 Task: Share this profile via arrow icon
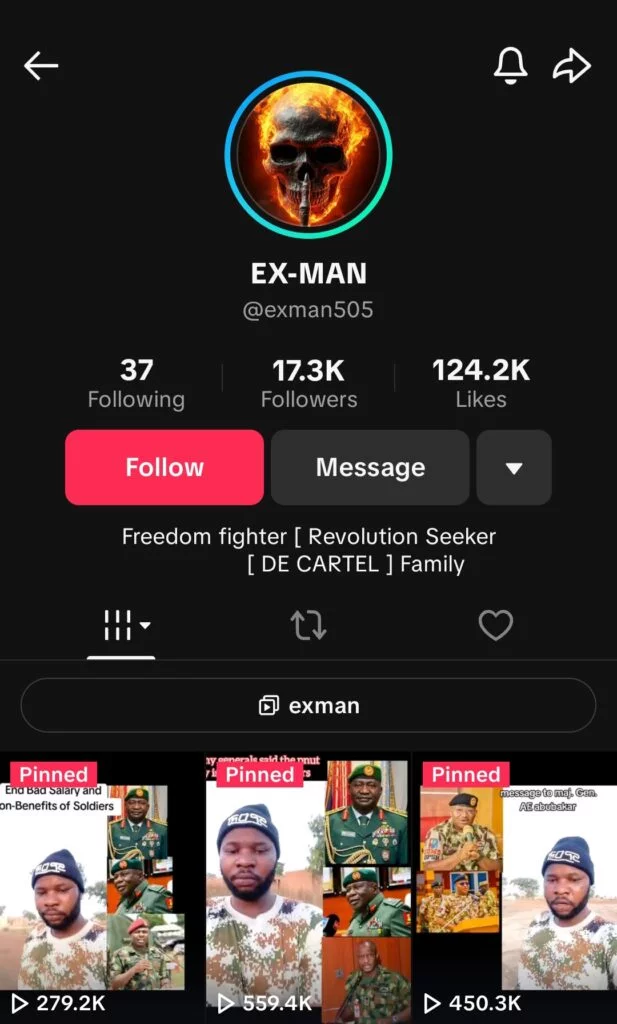pyautogui.click(x=572, y=66)
